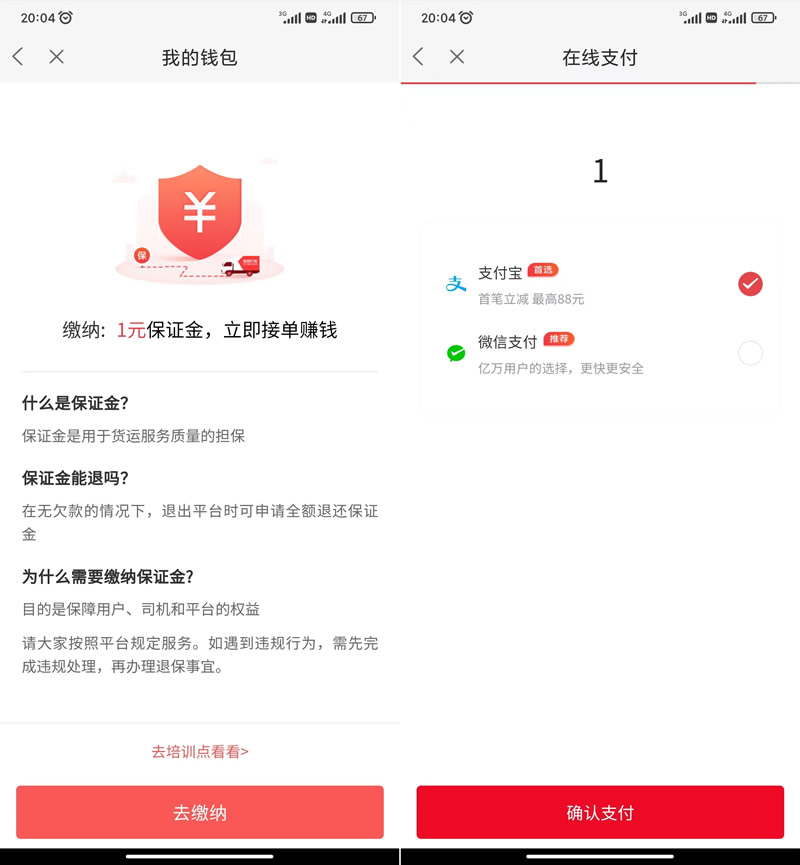
Task: Tap the 去缴纳 button
Action: click(x=200, y=812)
